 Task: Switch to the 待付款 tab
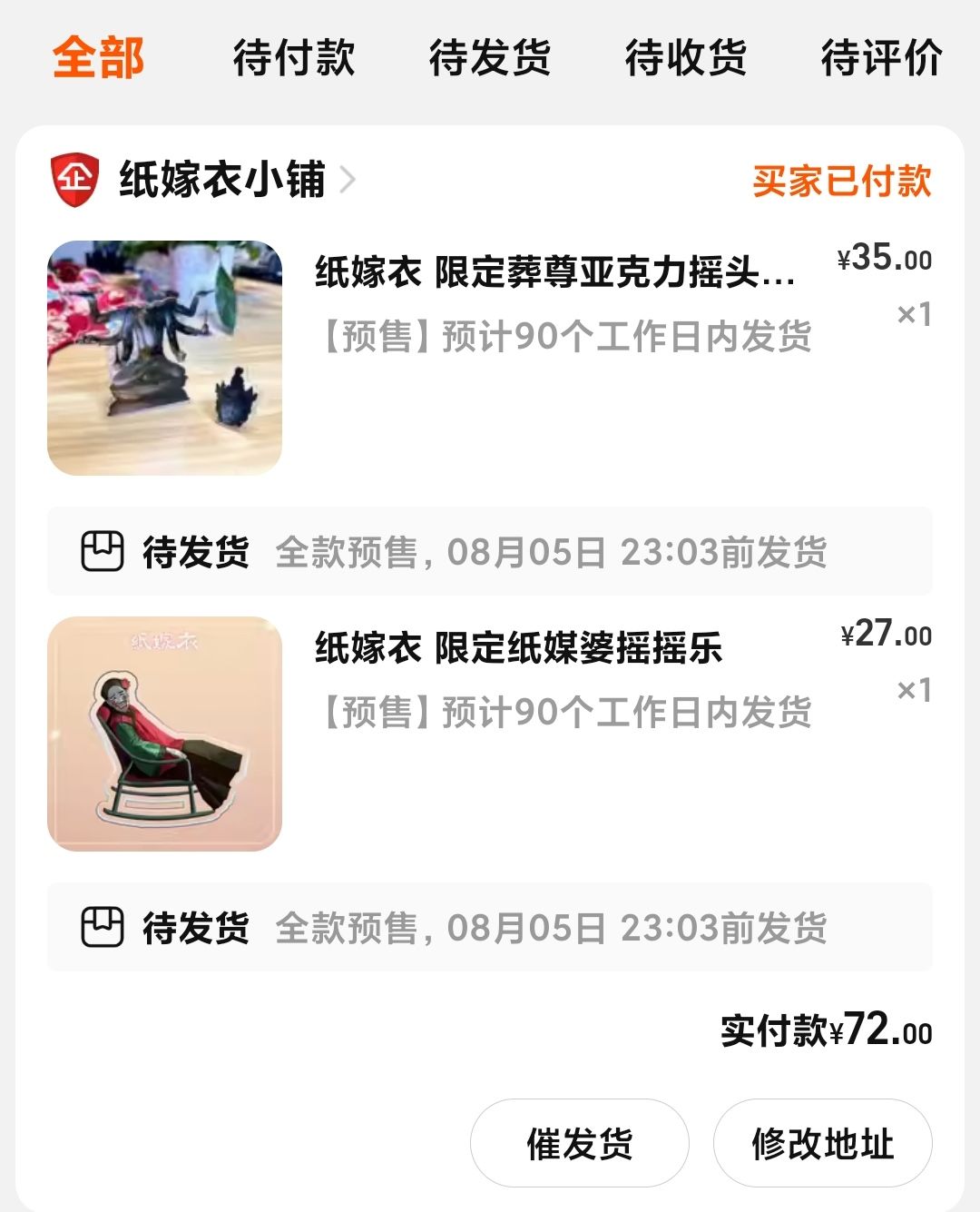click(x=294, y=58)
